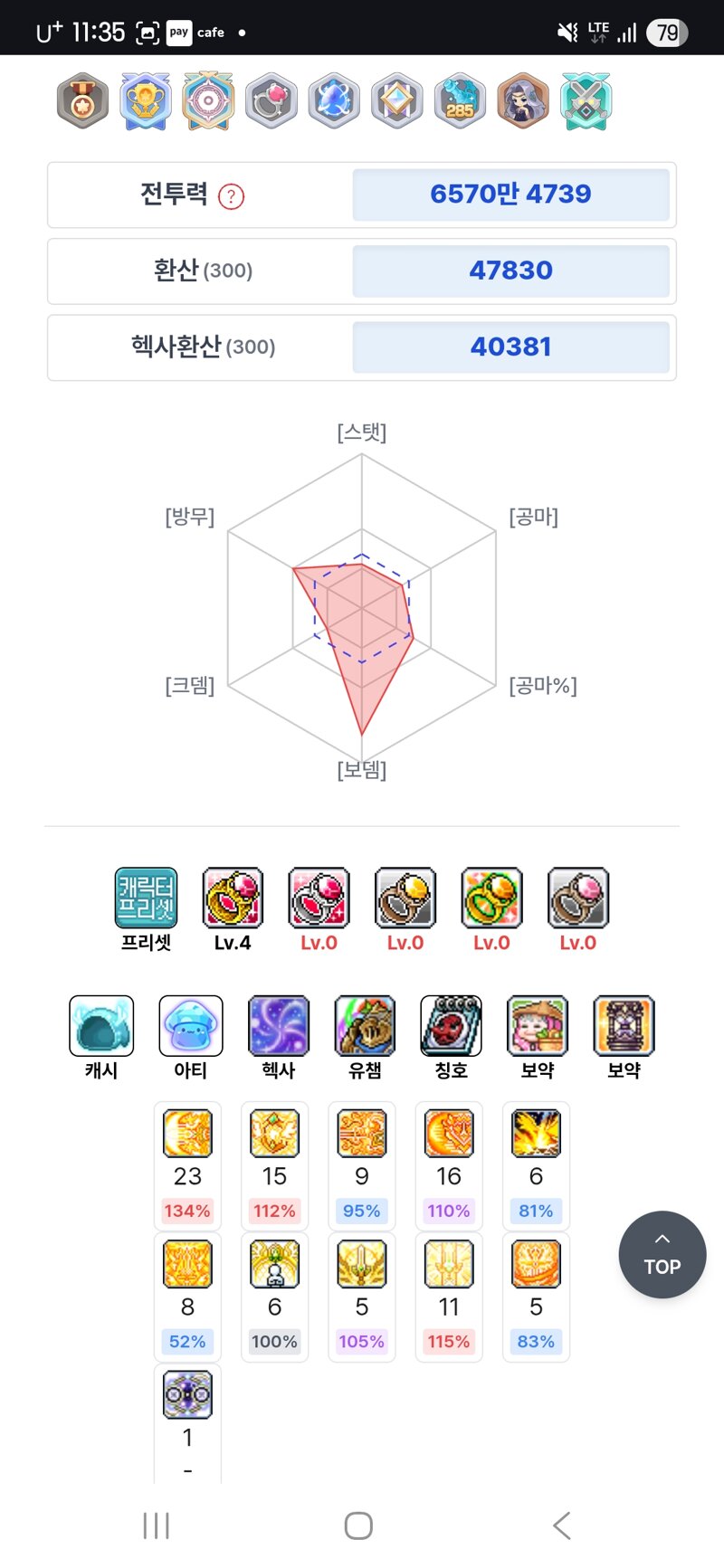
Task: Open the skill card showing 52%
Action: pos(187,1297)
